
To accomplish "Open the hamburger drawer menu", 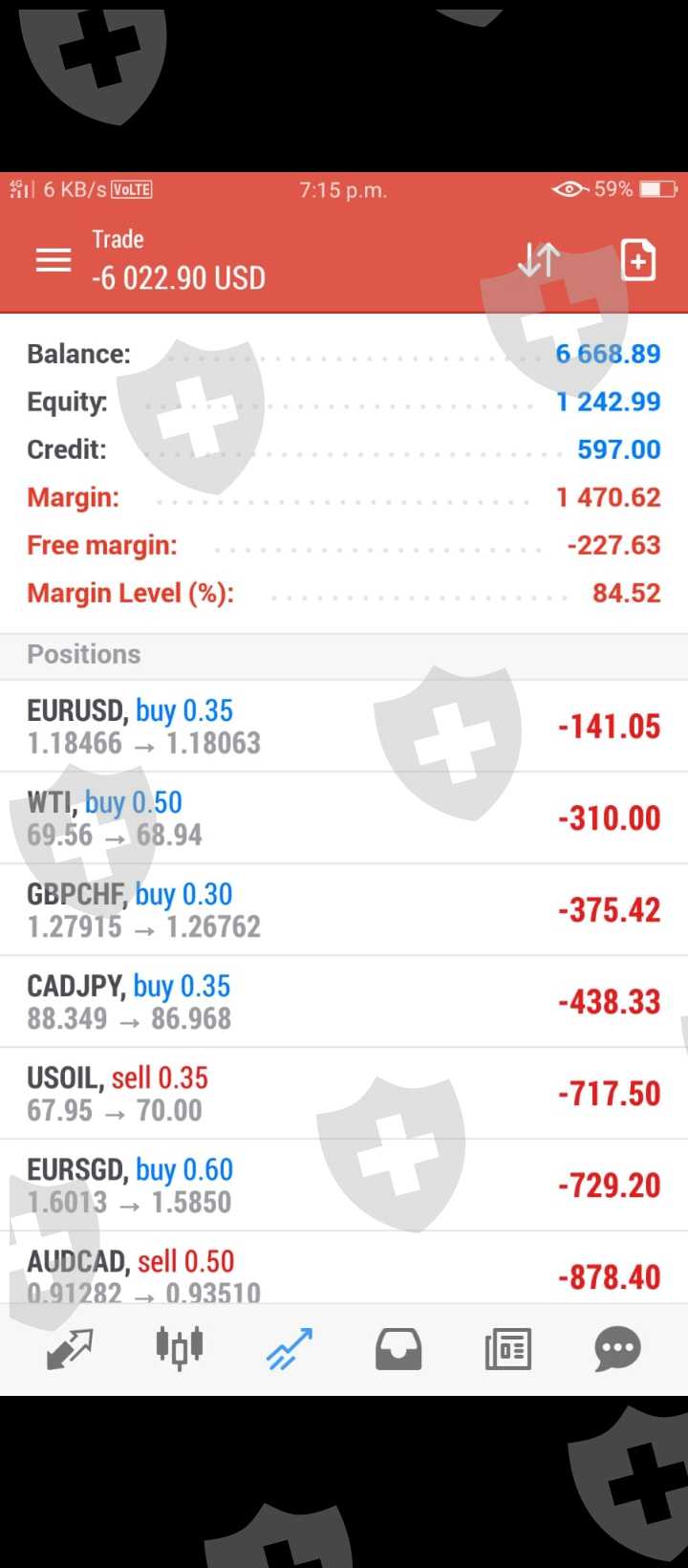I will click(54, 260).
